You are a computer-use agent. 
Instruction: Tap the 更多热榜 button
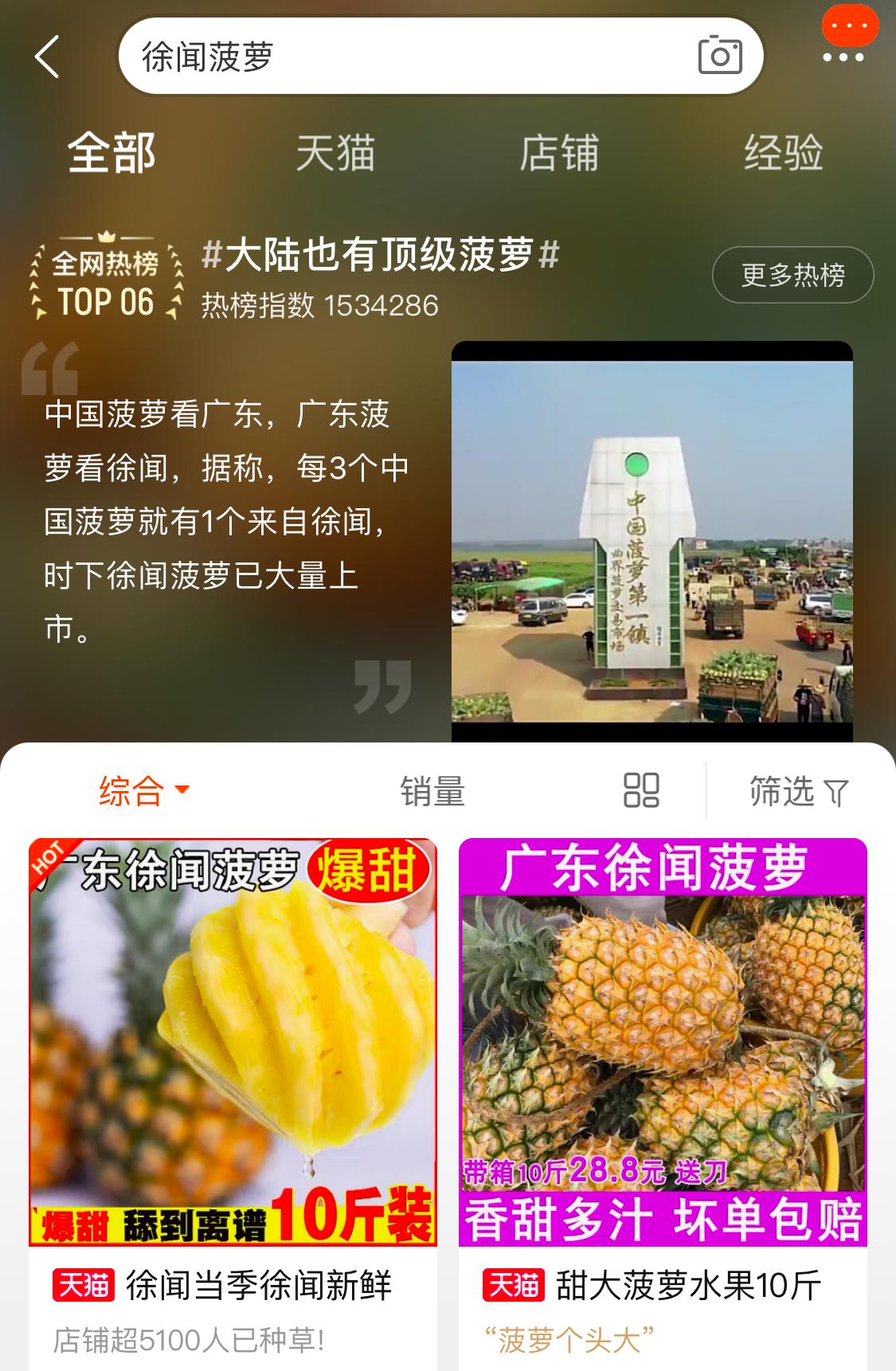[x=792, y=275]
